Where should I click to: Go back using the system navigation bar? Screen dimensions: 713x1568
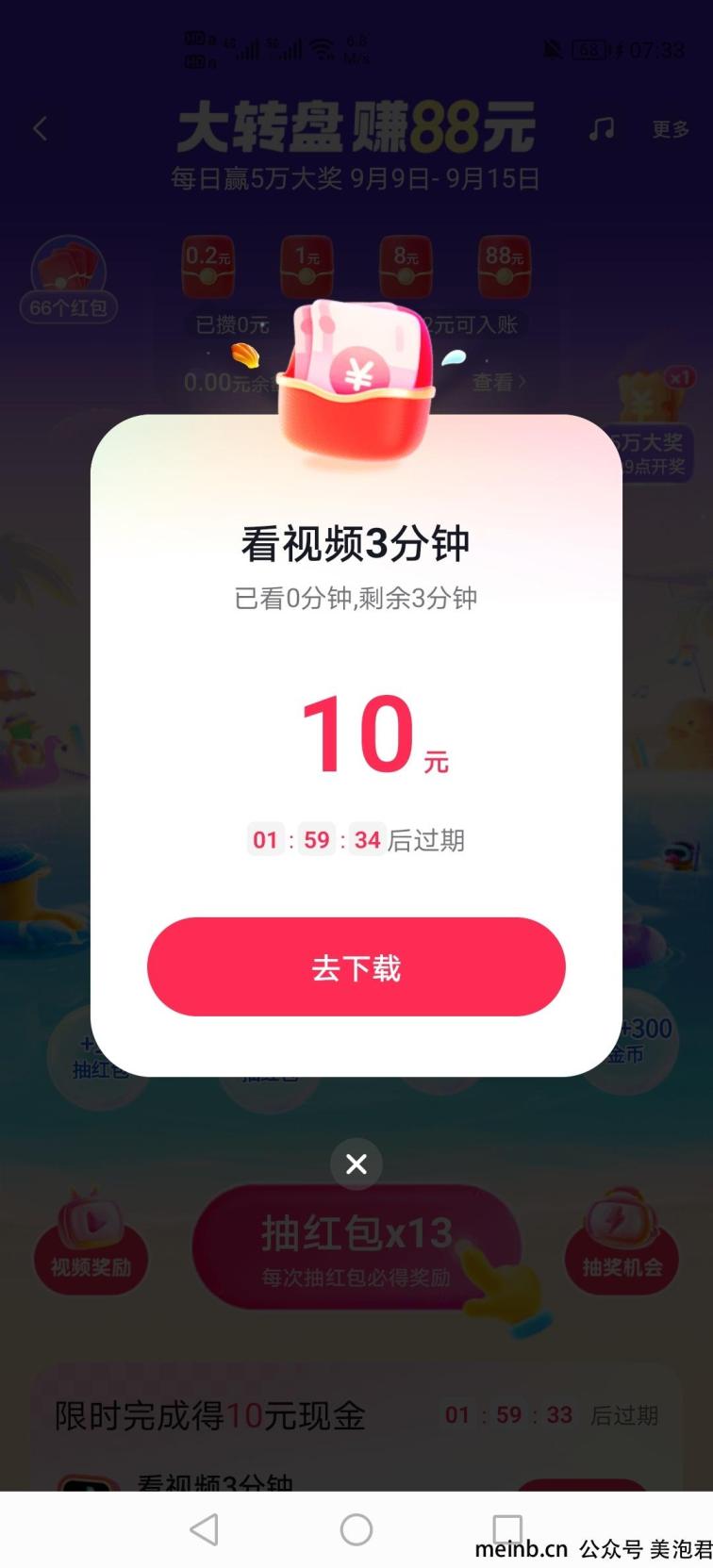click(205, 1529)
